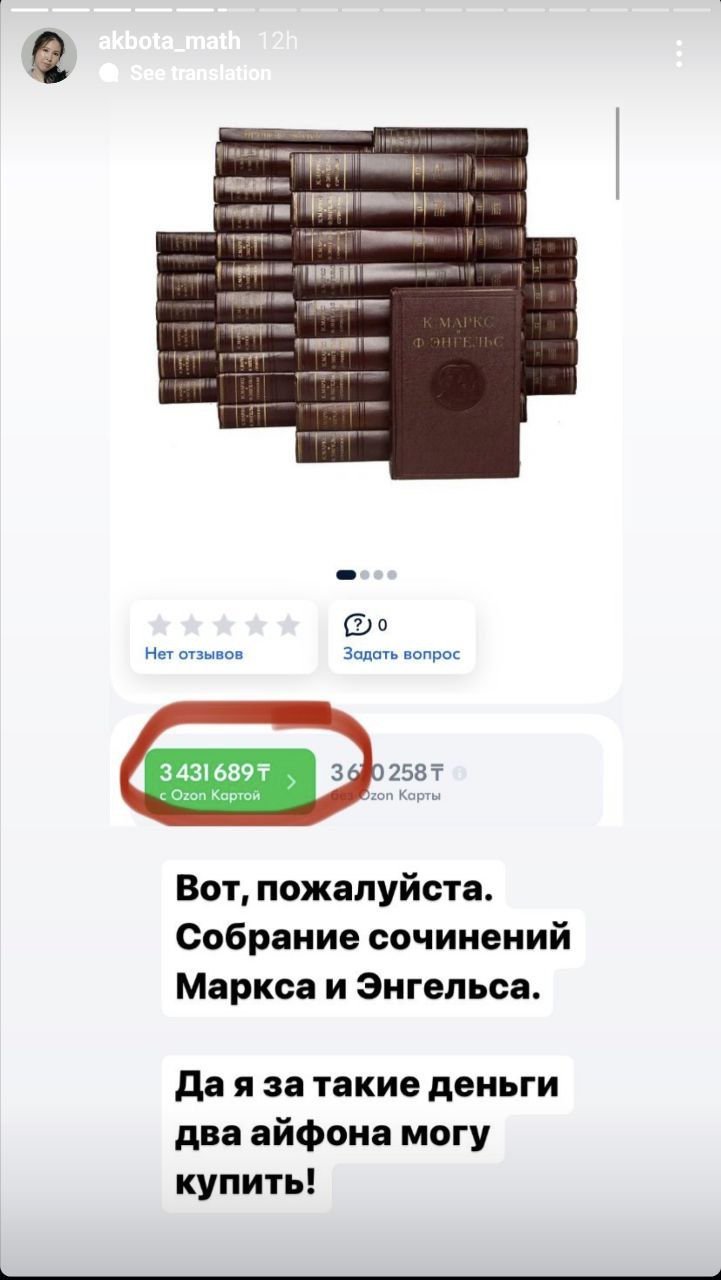See translation of the story
Screen dimensions: 721x1280
[199, 73]
